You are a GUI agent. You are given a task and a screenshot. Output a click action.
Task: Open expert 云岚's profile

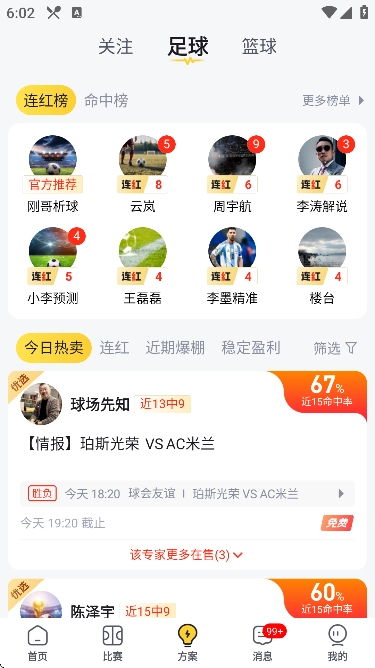[x=143, y=174]
